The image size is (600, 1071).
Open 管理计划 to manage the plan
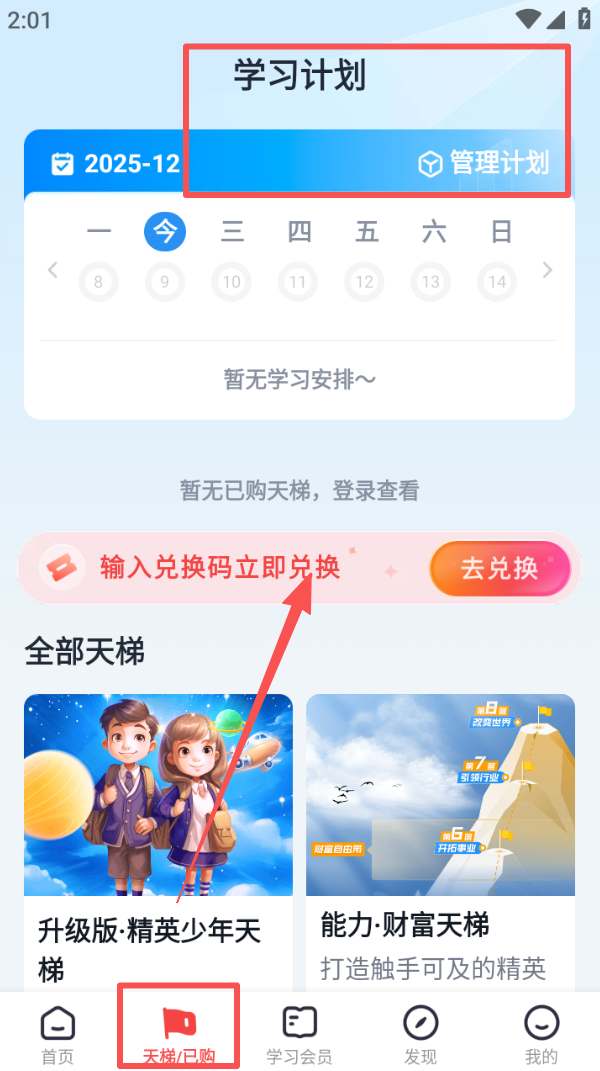point(484,164)
